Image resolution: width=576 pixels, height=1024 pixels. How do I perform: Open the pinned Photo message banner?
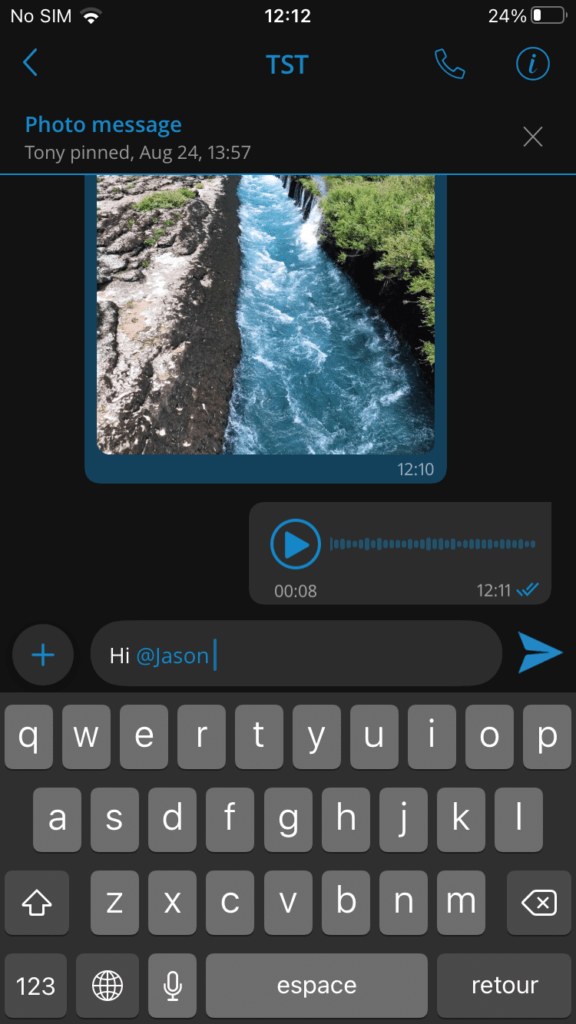[x=261, y=137]
